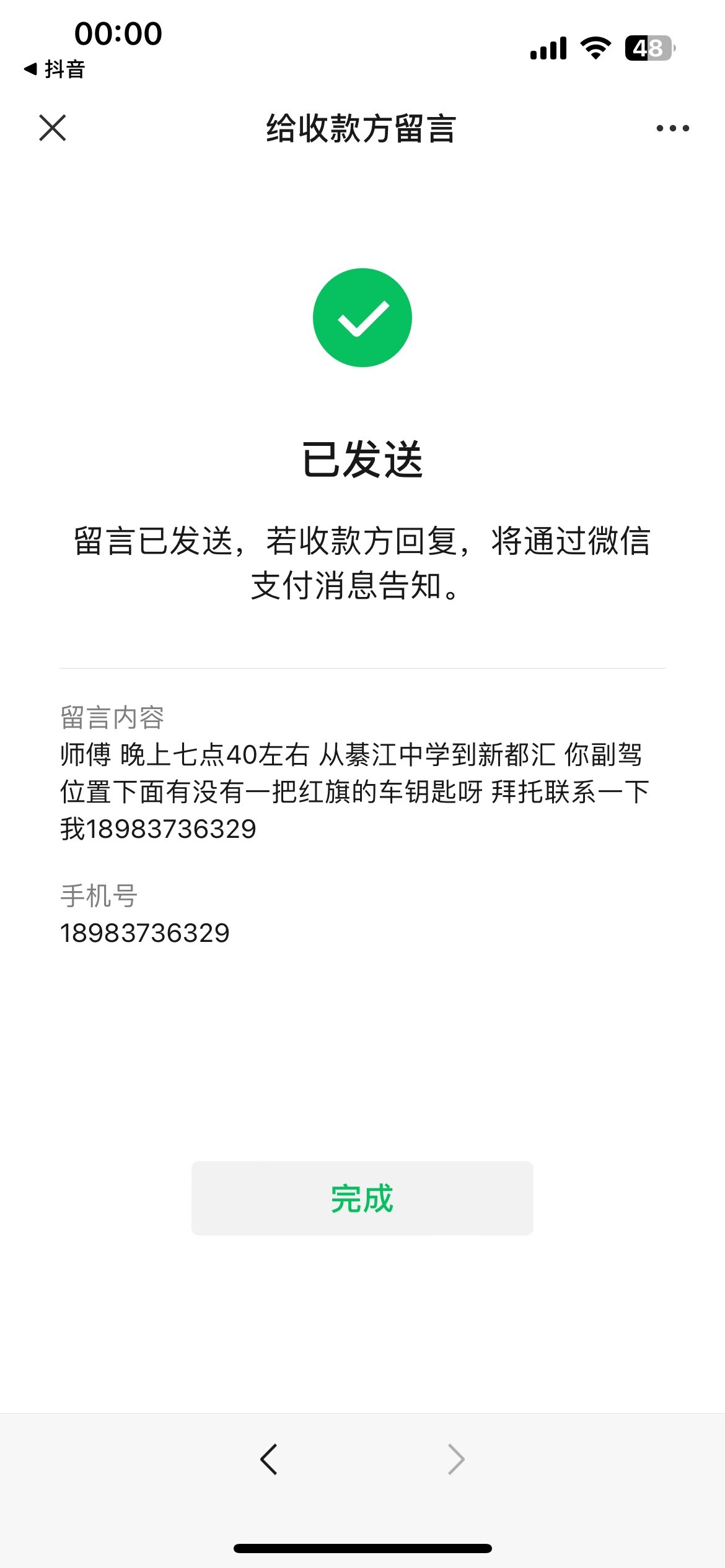Return to 抖音 via the status bar link
The width and height of the screenshot is (725, 1568).
(x=55, y=69)
